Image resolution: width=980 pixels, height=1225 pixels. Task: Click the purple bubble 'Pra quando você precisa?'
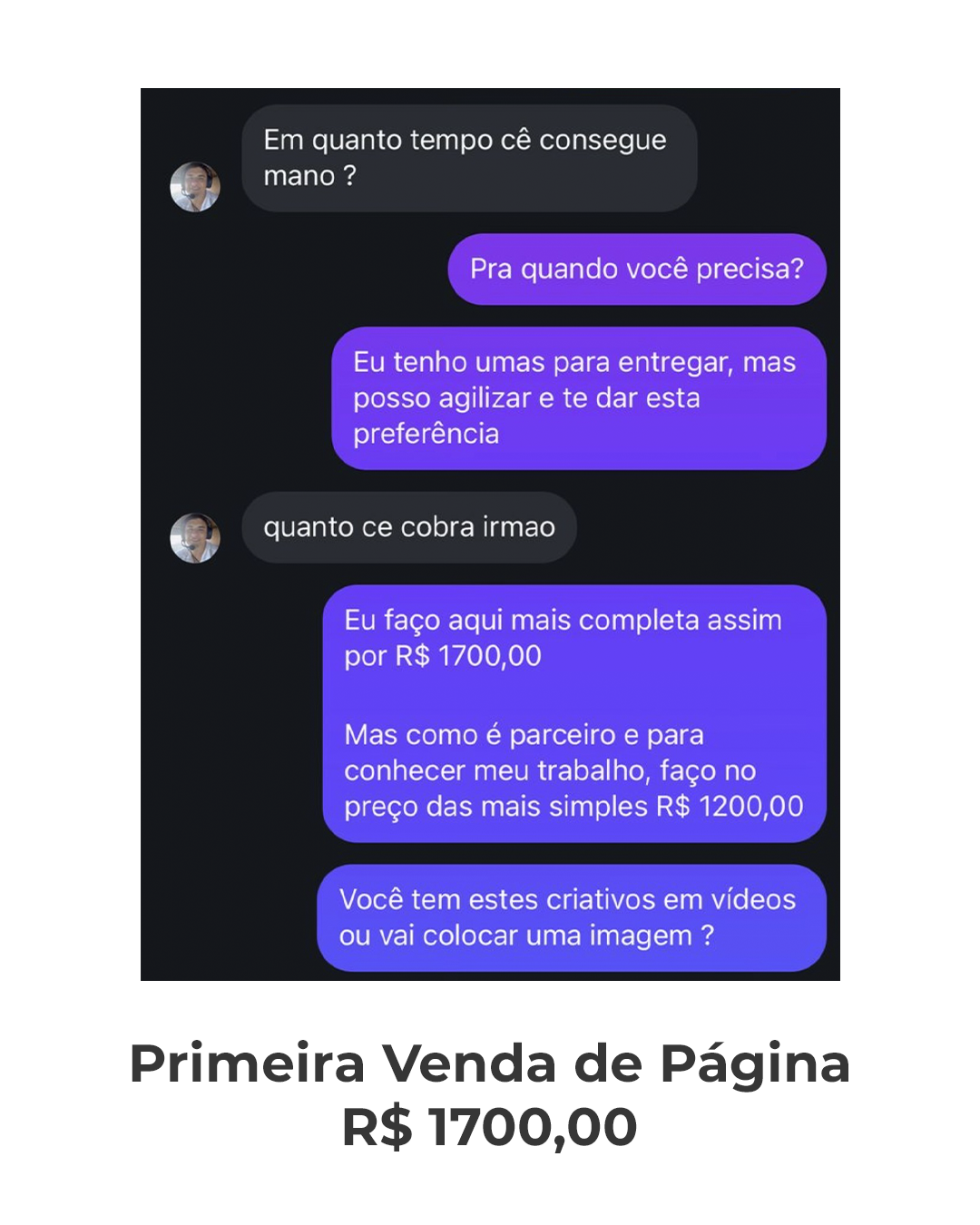(x=637, y=269)
